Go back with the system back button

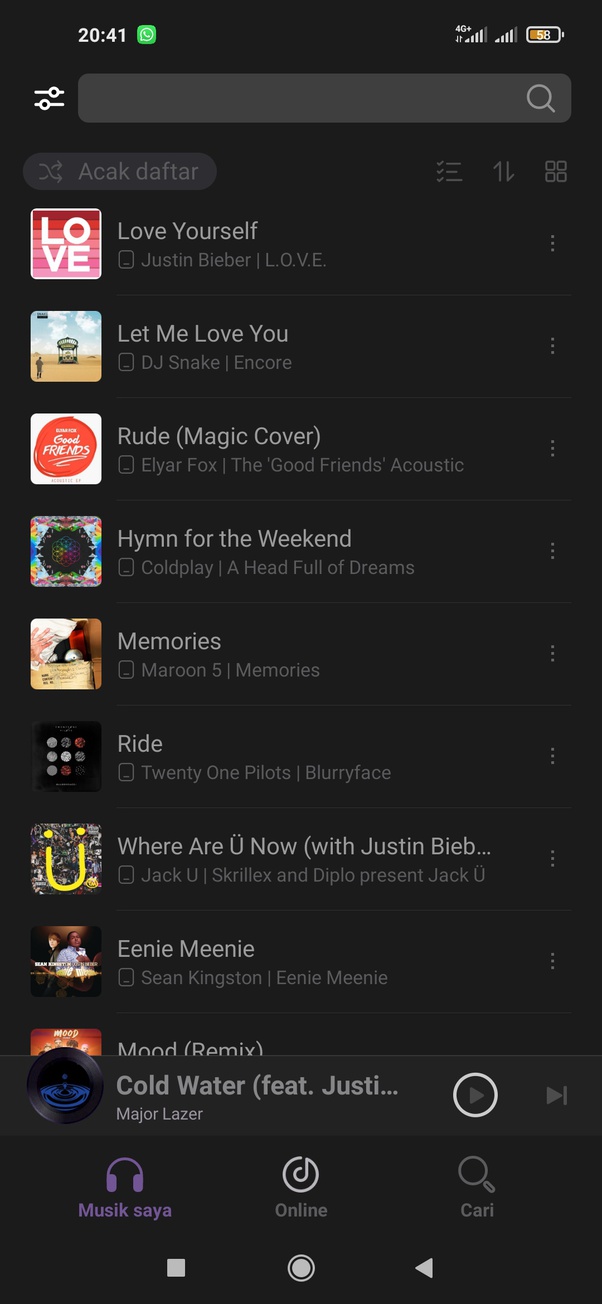coord(424,1268)
